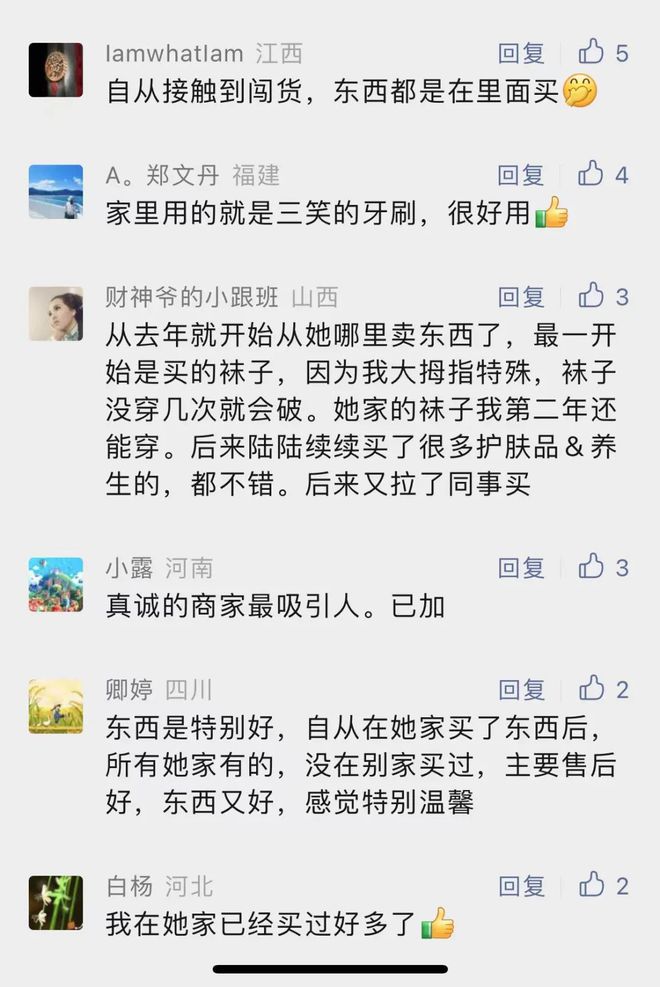Viewport: 660px width, 987px height.
Task: View 财神爷的小跟班's avatar profile
Action: tap(56, 314)
